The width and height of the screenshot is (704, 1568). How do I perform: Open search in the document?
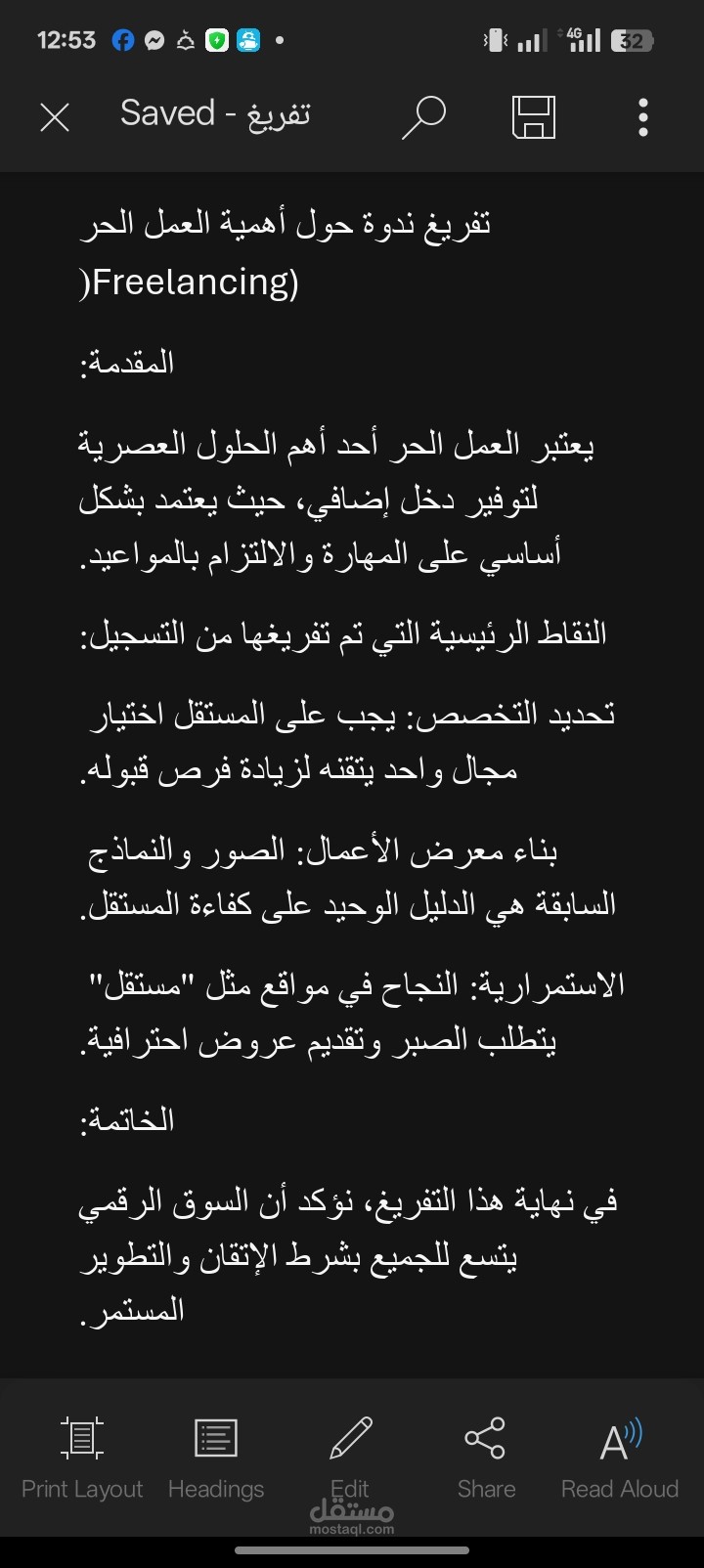click(x=424, y=117)
